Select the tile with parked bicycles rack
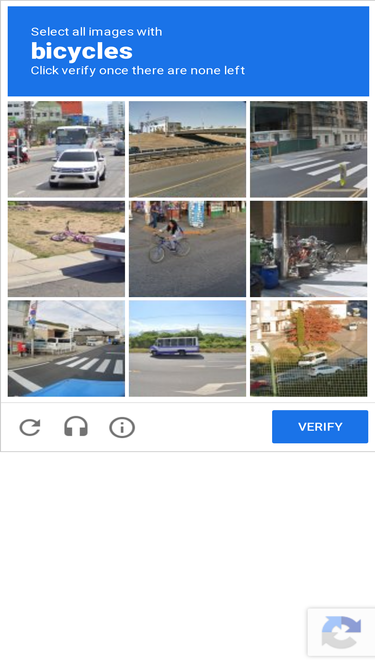 pos(309,249)
